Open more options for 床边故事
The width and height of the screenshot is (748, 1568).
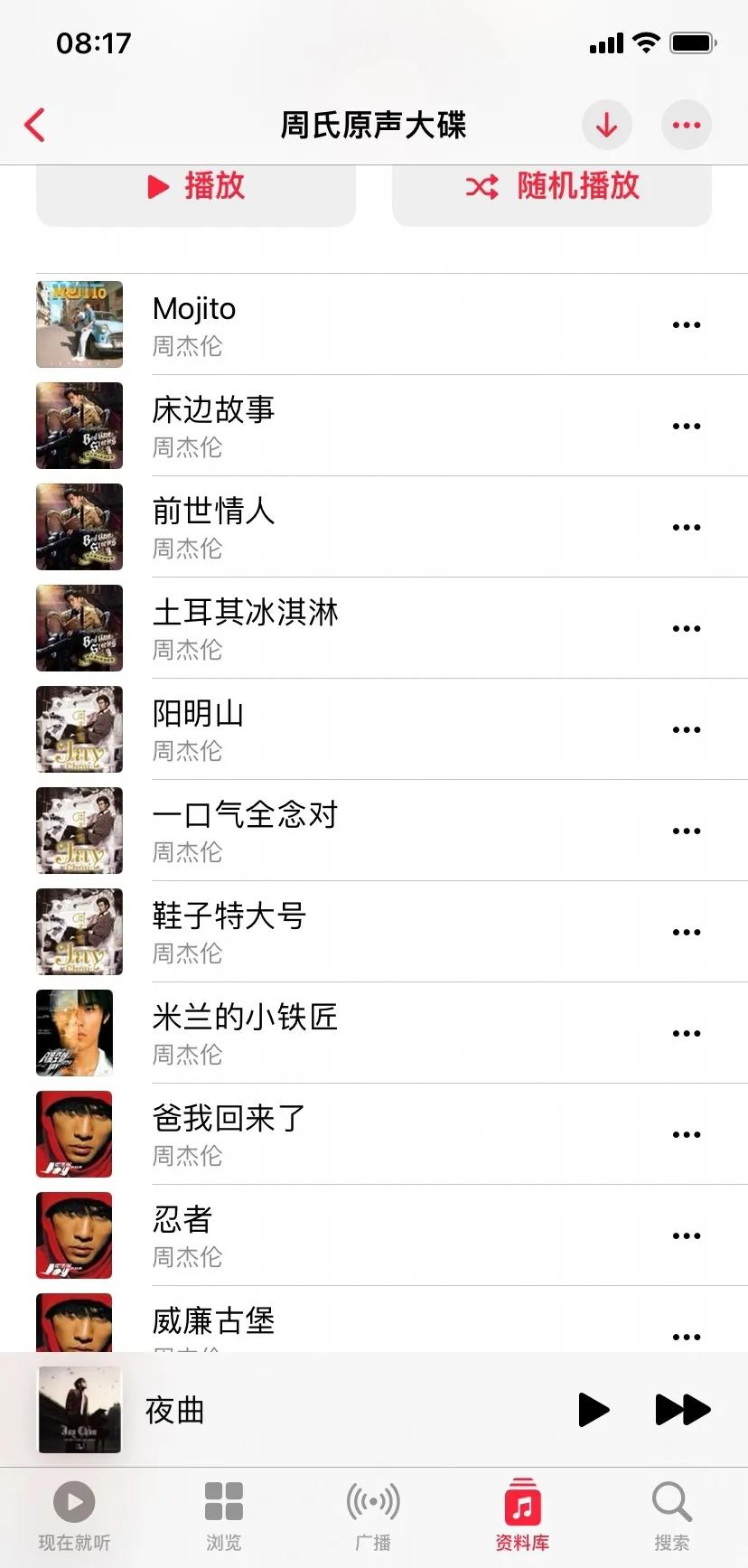687,426
